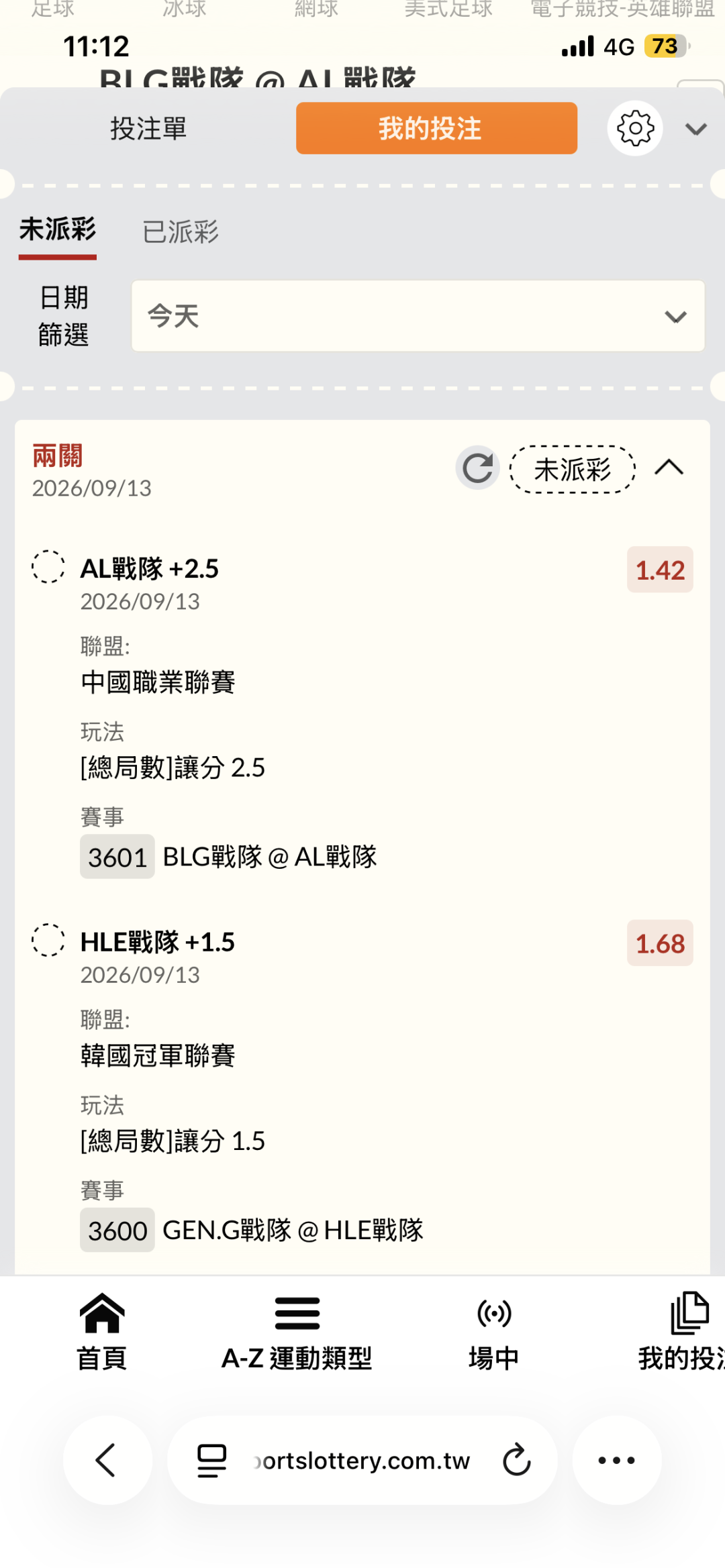
Task: Select the 未派彩 tab
Action: pos(58,230)
